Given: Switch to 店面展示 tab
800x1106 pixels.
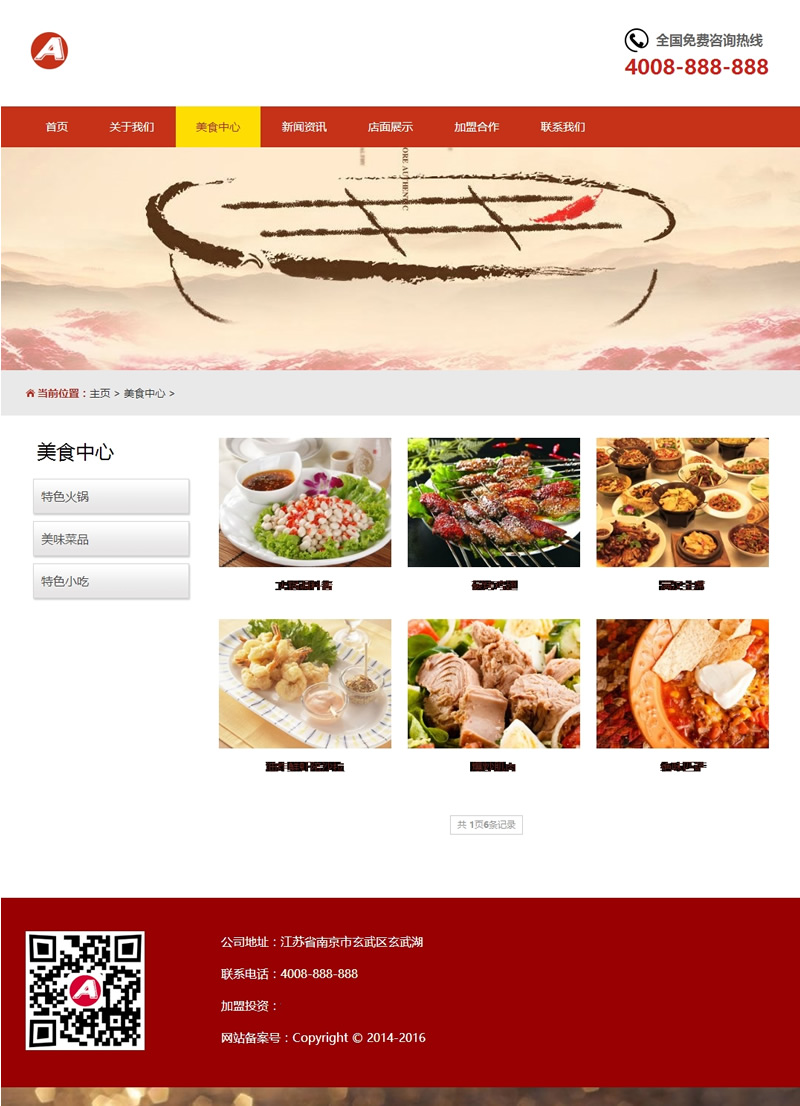Looking at the screenshot, I should (x=390, y=127).
